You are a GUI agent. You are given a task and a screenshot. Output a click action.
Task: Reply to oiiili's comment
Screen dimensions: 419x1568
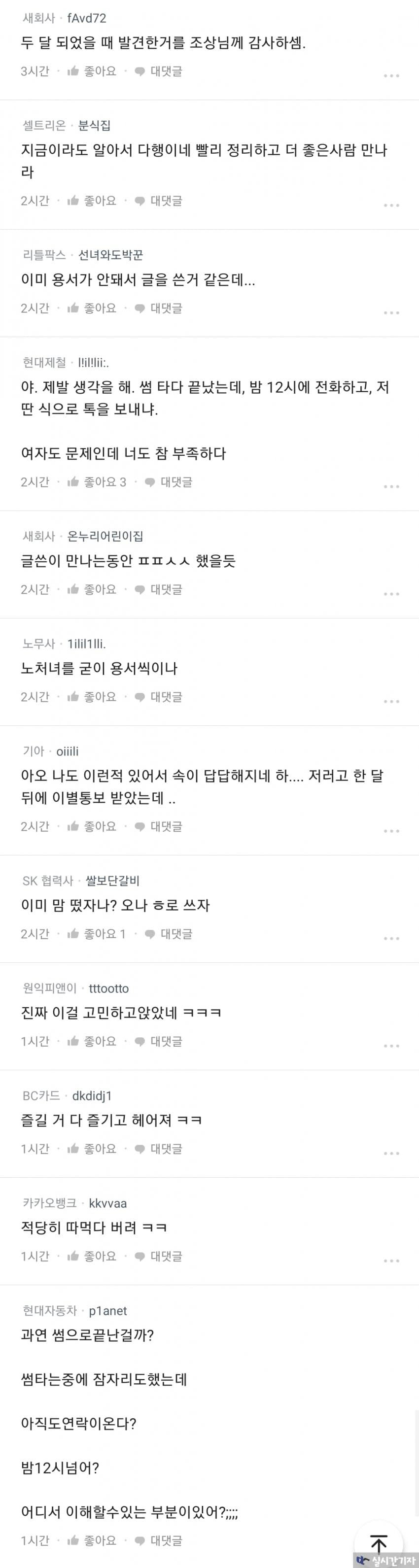click(158, 826)
